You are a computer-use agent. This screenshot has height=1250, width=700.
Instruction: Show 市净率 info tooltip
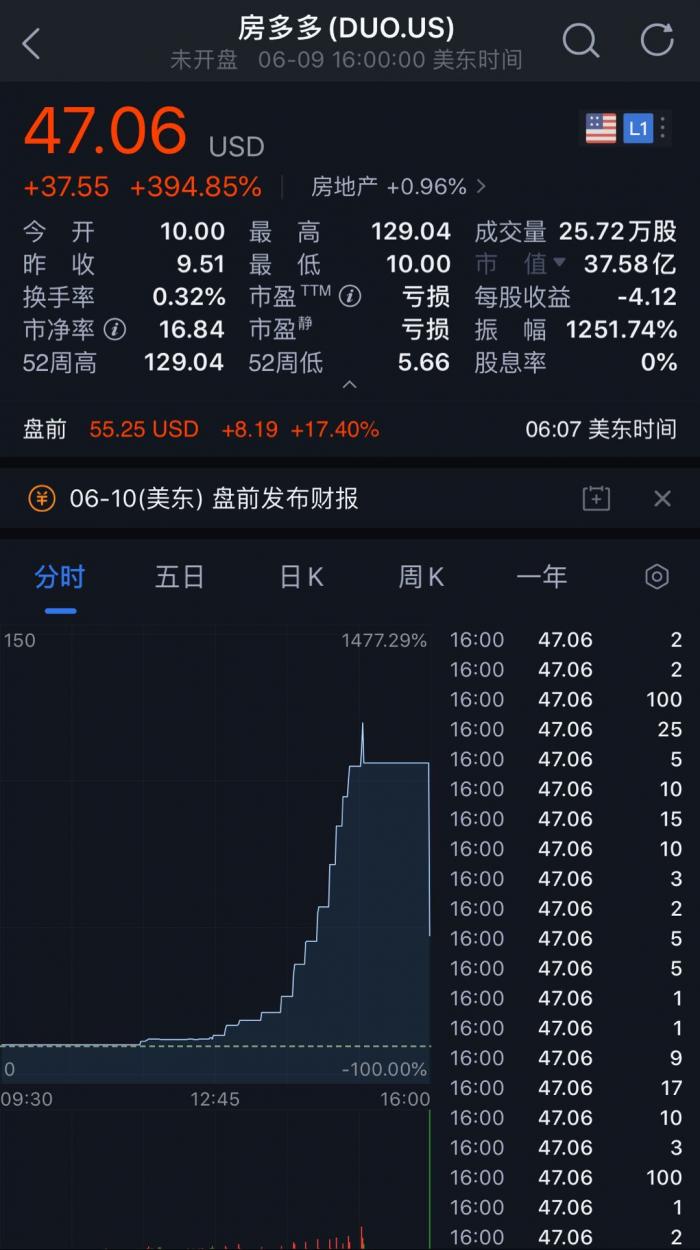click(115, 329)
